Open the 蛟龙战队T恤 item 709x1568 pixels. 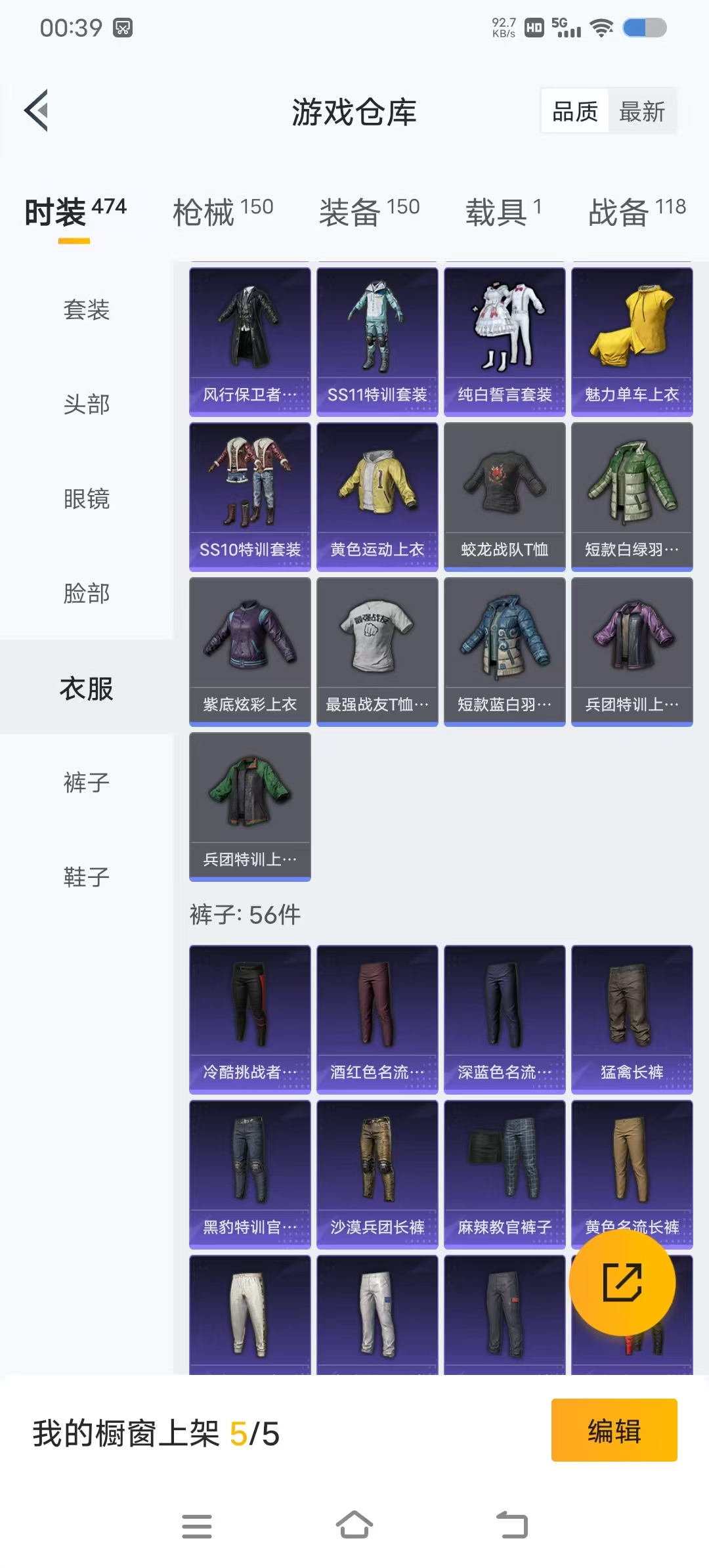point(504,496)
